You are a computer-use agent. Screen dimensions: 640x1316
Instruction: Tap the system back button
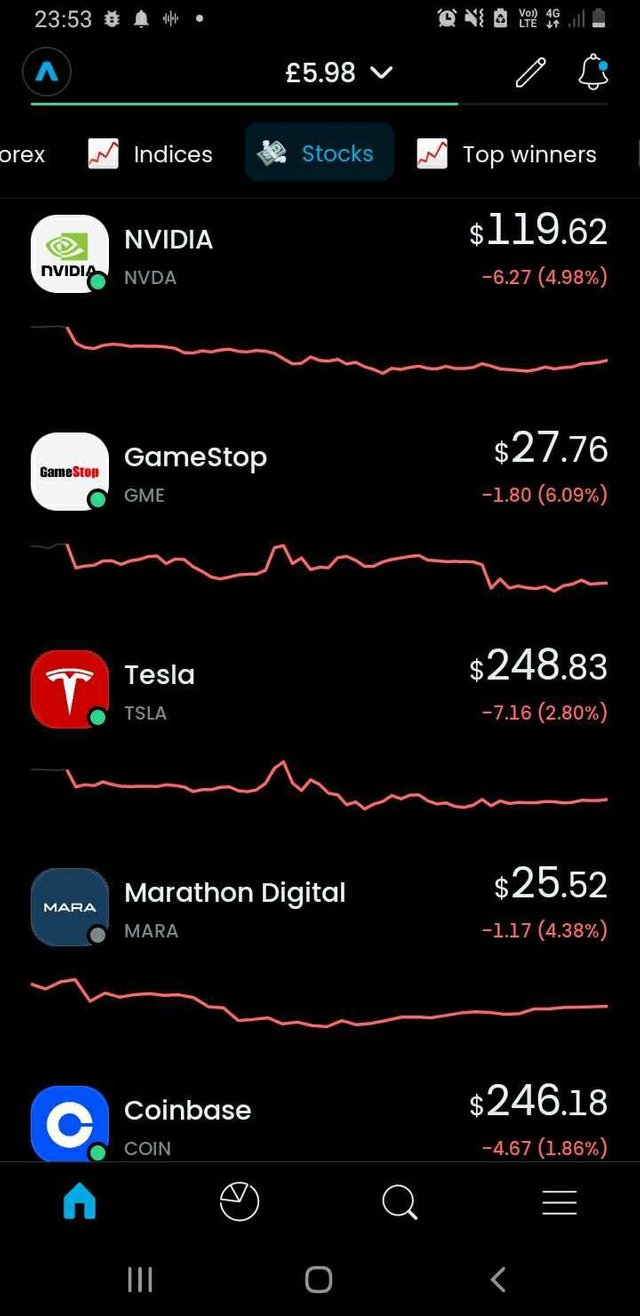(498, 1278)
